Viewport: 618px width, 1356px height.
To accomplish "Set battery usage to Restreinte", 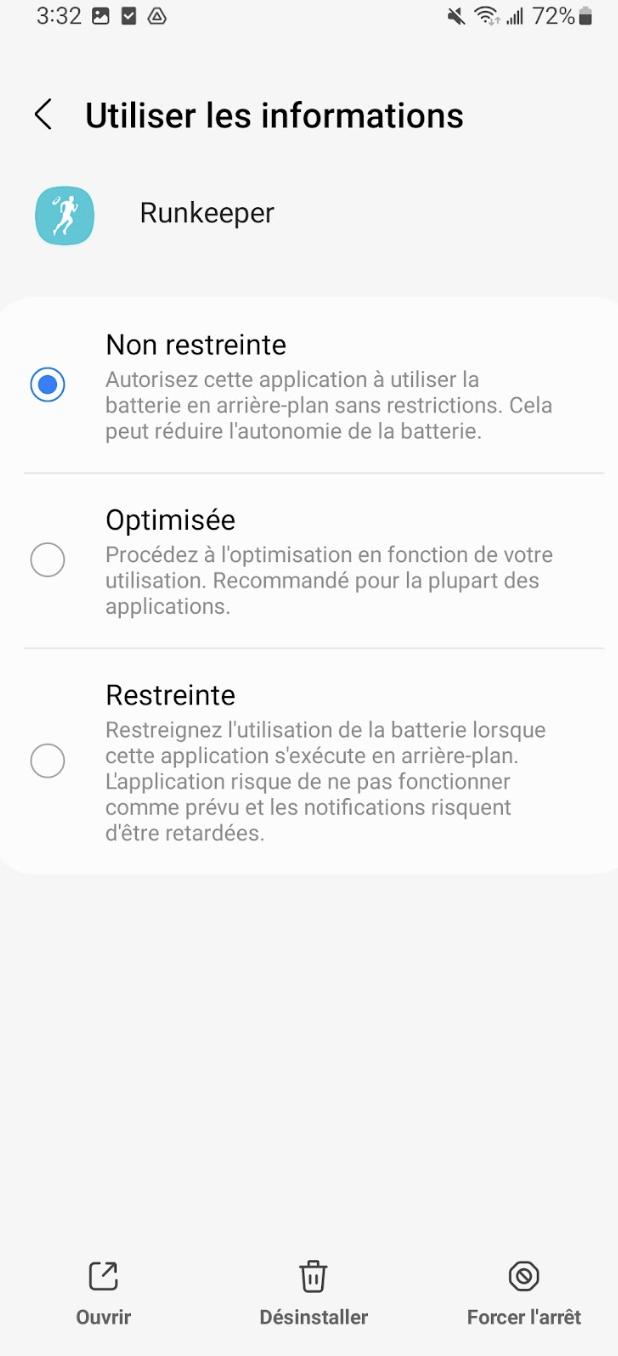I will point(48,761).
